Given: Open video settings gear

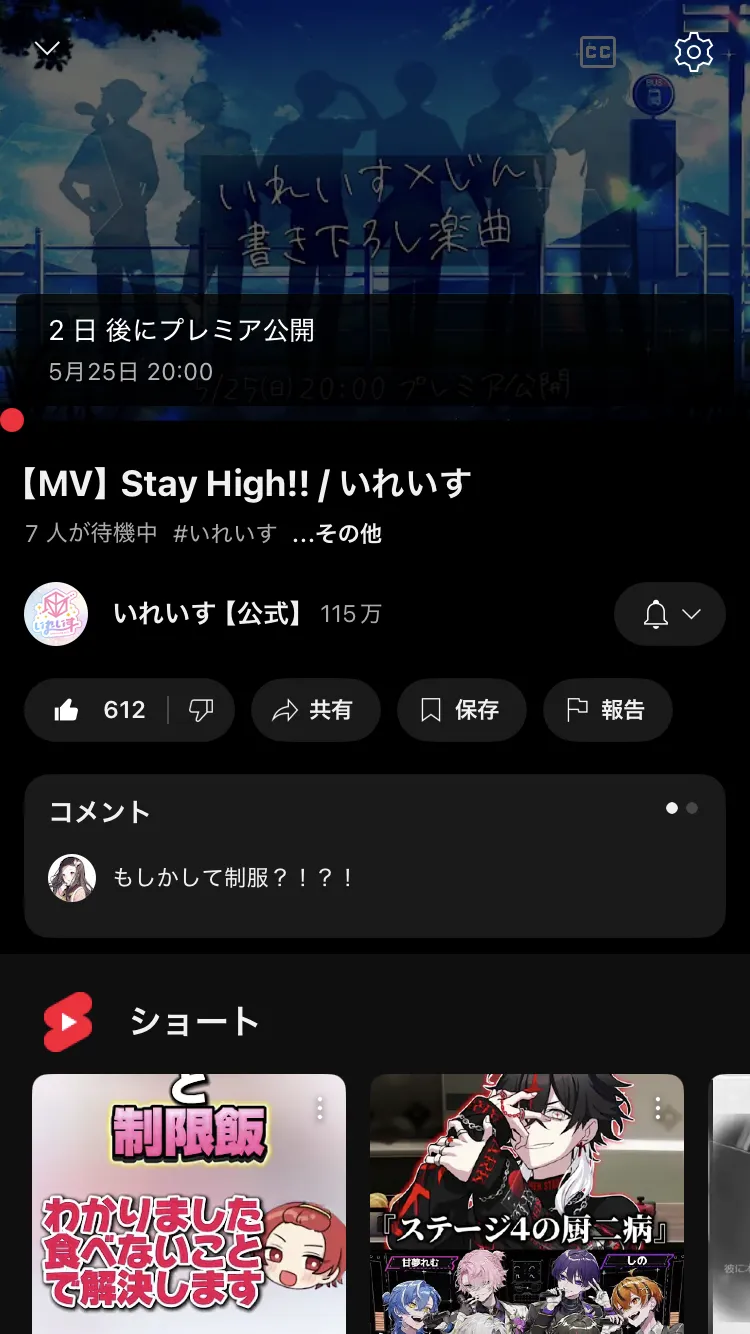Looking at the screenshot, I should click(x=693, y=52).
